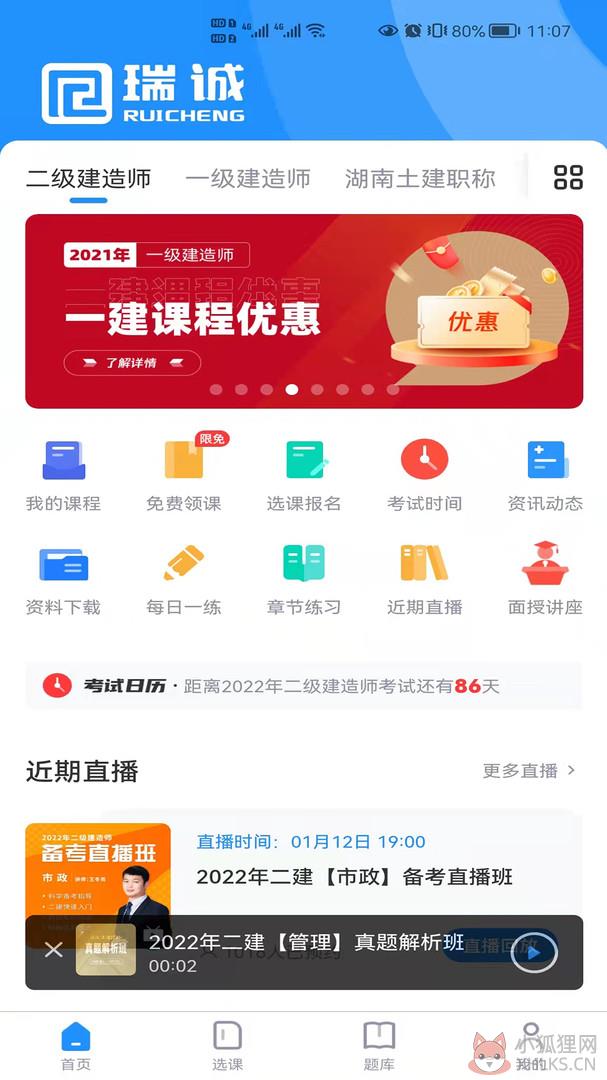Viewport: 607px width, 1080px height.
Task: Open 免费领课
Action: 184,476
